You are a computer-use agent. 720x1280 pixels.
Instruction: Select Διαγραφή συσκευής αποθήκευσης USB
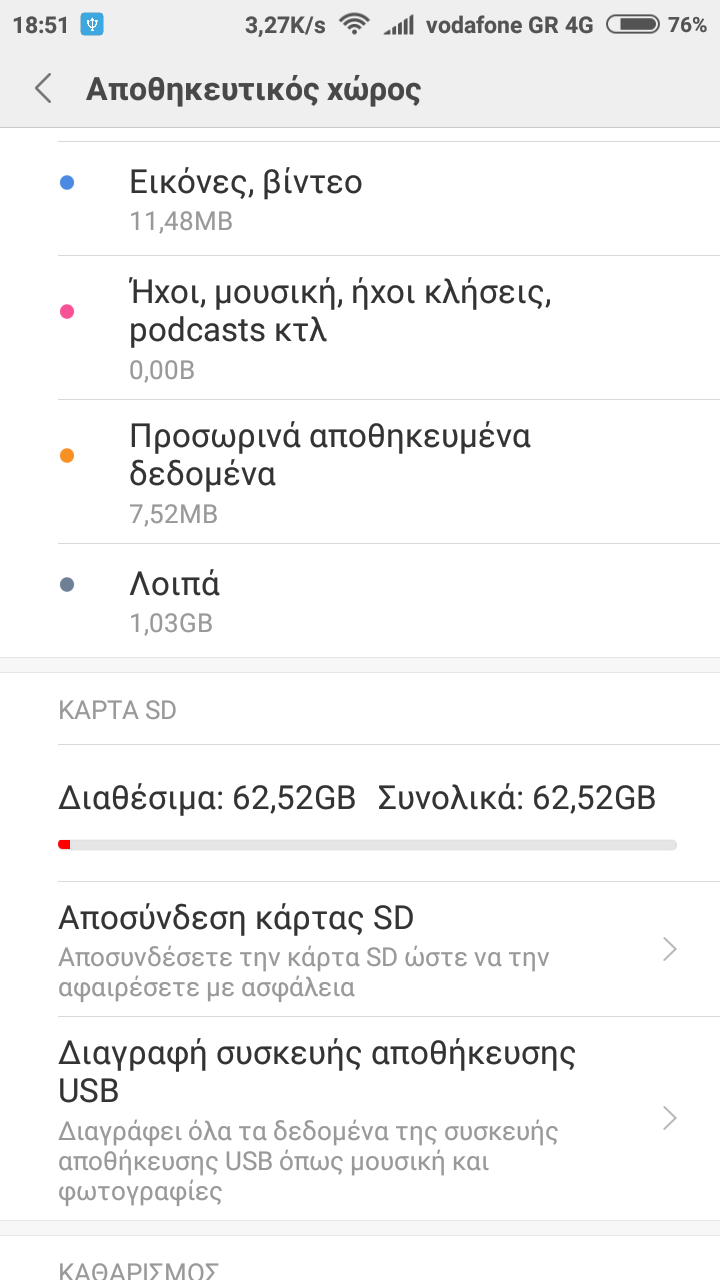pos(360,1119)
